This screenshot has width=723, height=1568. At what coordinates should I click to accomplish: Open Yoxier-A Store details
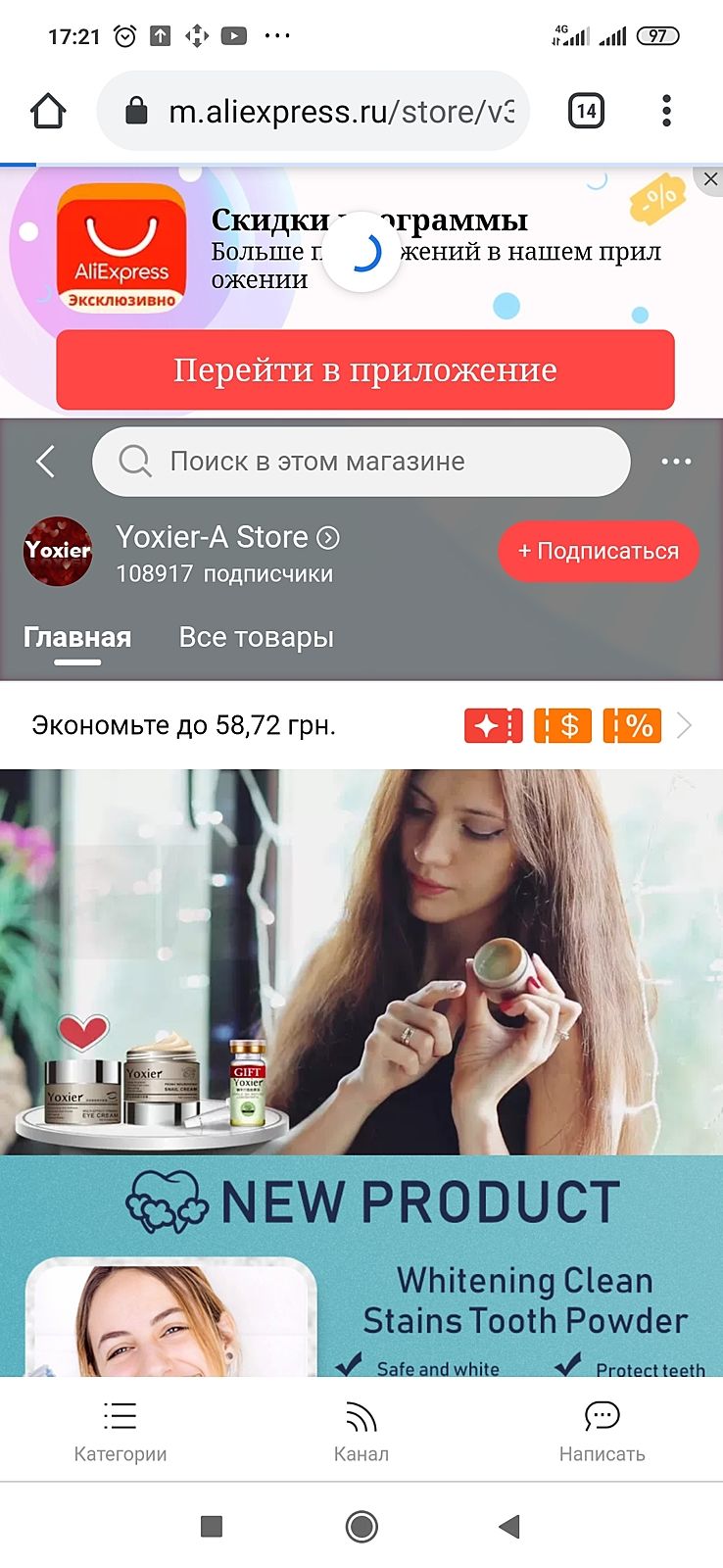[227, 537]
